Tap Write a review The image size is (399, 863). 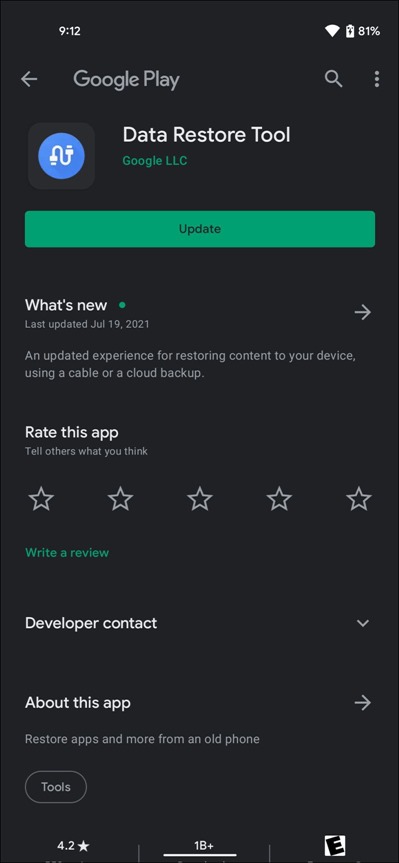click(67, 553)
